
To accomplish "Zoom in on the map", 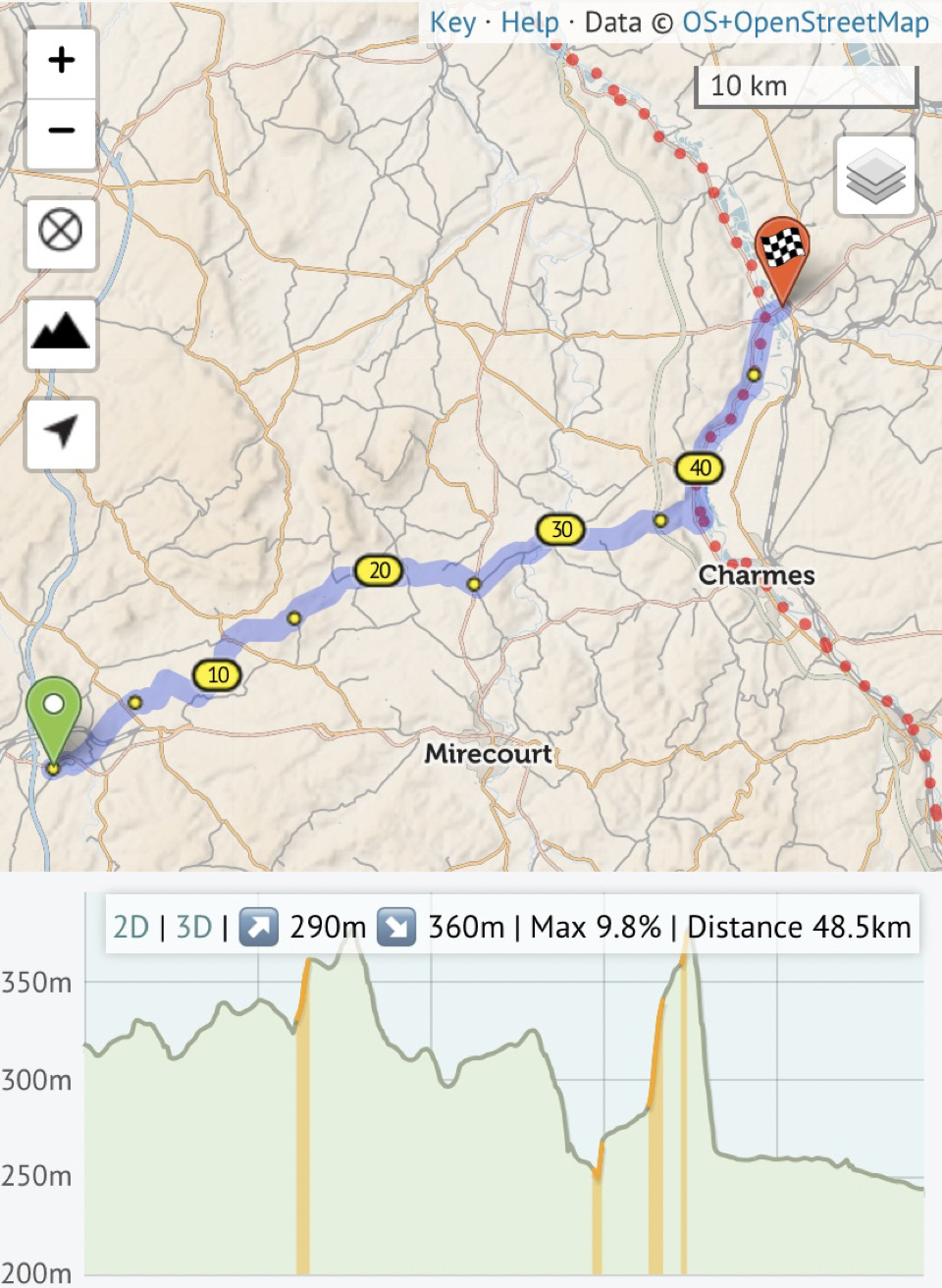I will [61, 61].
